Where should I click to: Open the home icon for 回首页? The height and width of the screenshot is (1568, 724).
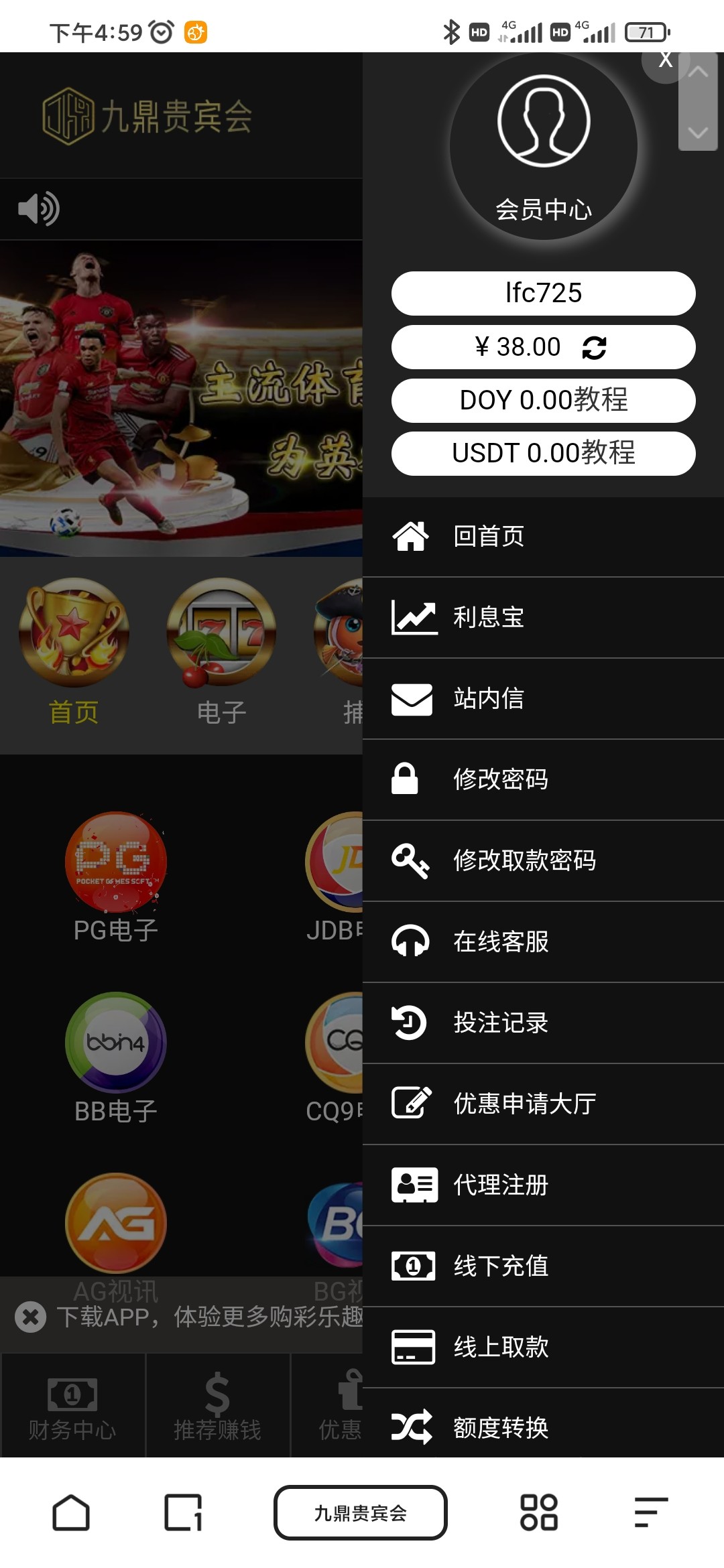412,536
